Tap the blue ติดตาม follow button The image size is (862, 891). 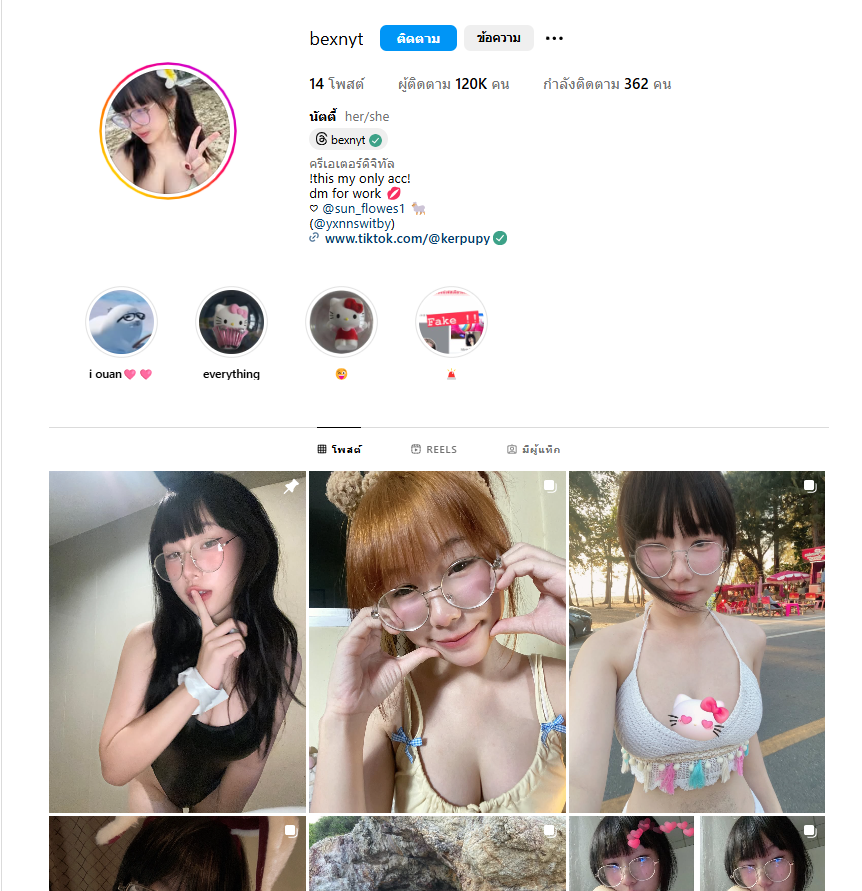click(x=418, y=38)
